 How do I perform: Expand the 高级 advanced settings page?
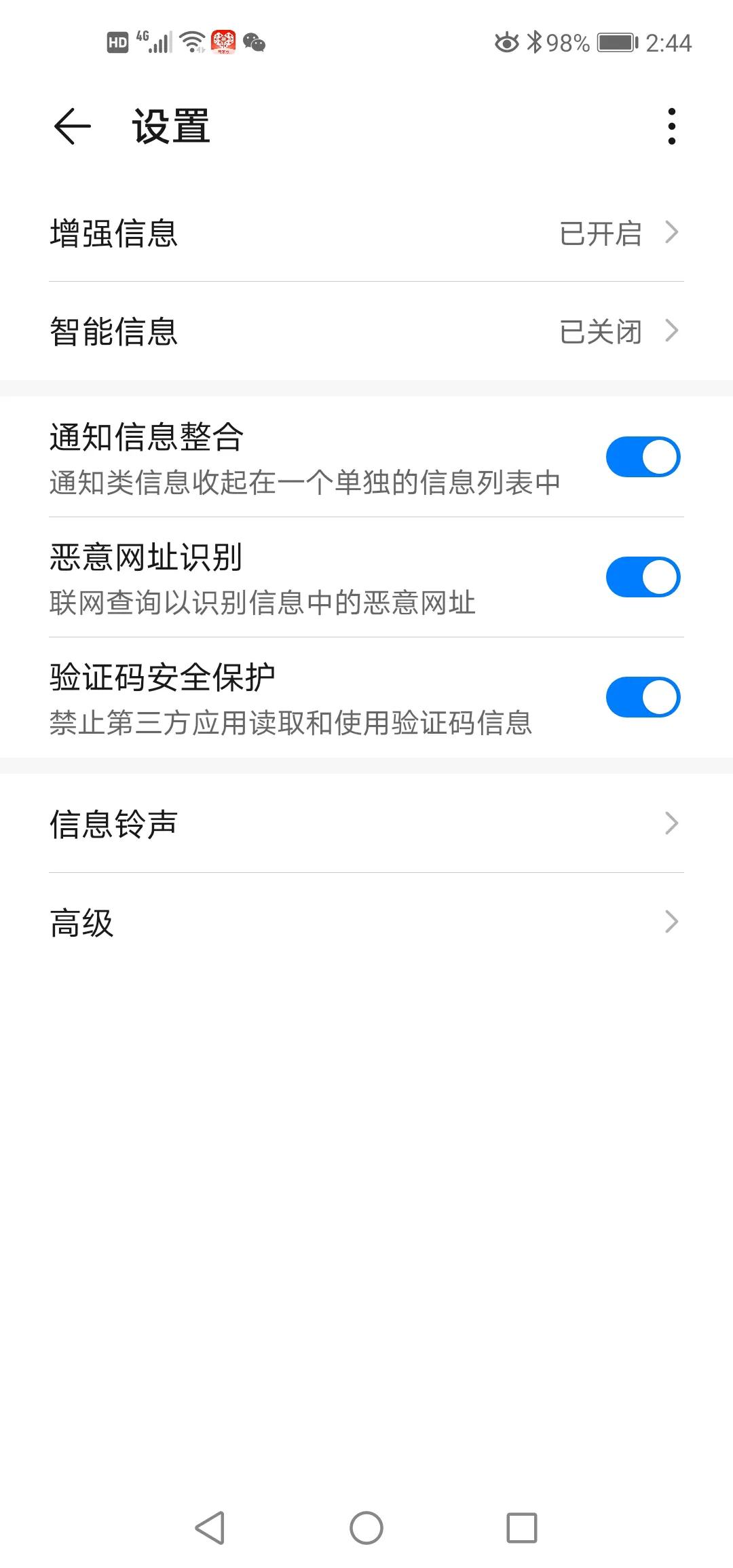coord(366,921)
